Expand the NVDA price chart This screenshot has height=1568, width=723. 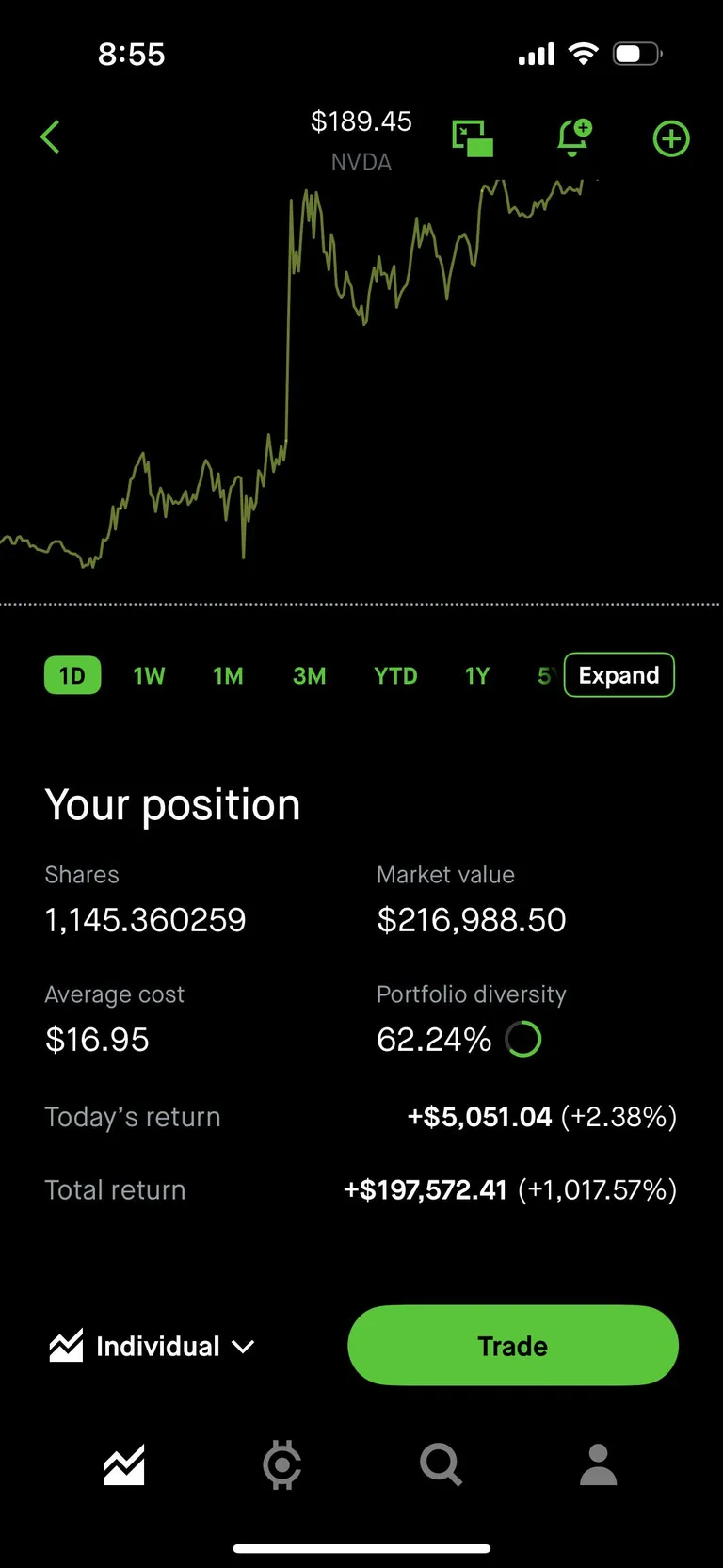(x=619, y=675)
